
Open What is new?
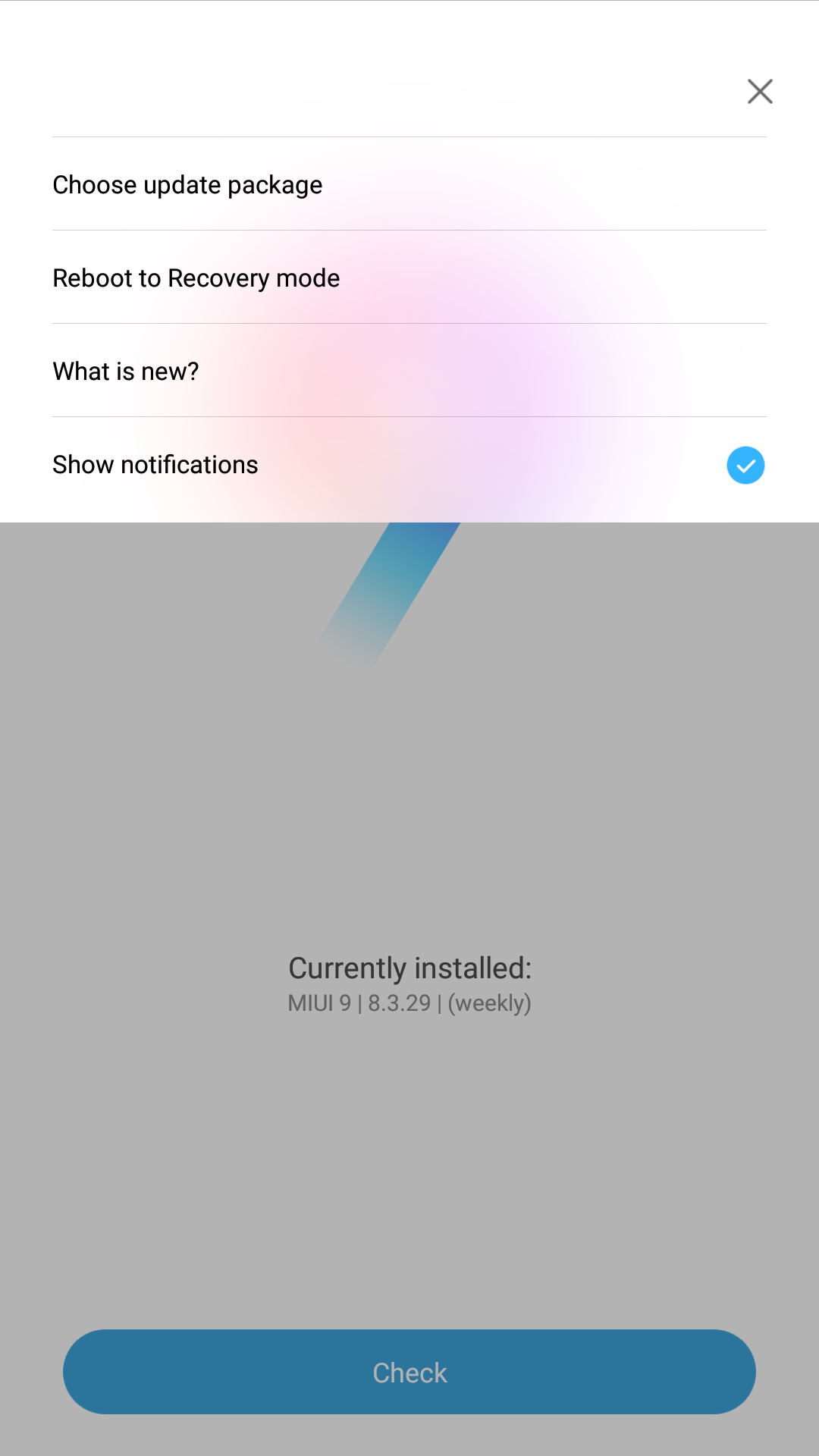click(409, 371)
